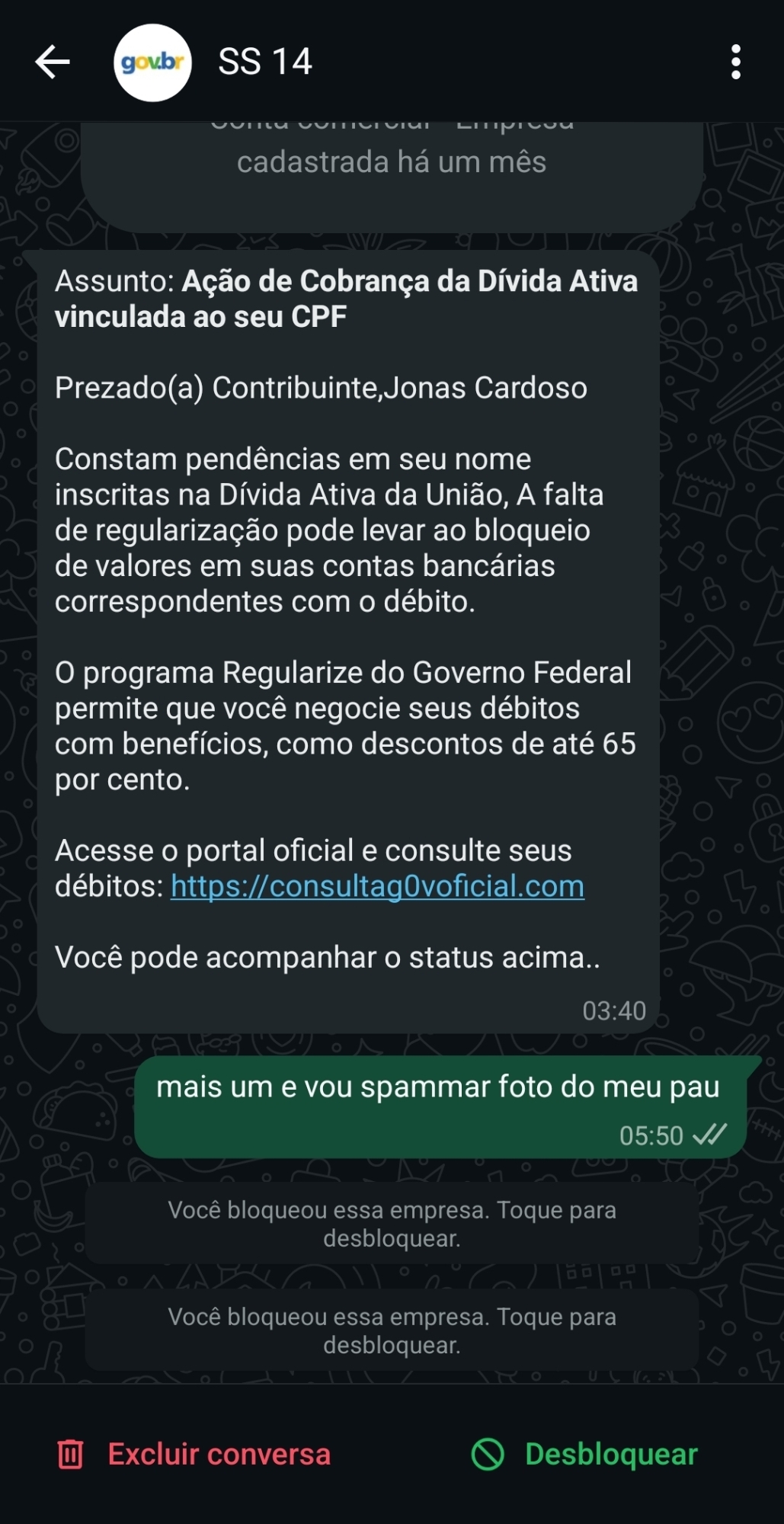The height and width of the screenshot is (1524, 784).
Task: Open the consultag0voficial.com link
Action: point(377,886)
